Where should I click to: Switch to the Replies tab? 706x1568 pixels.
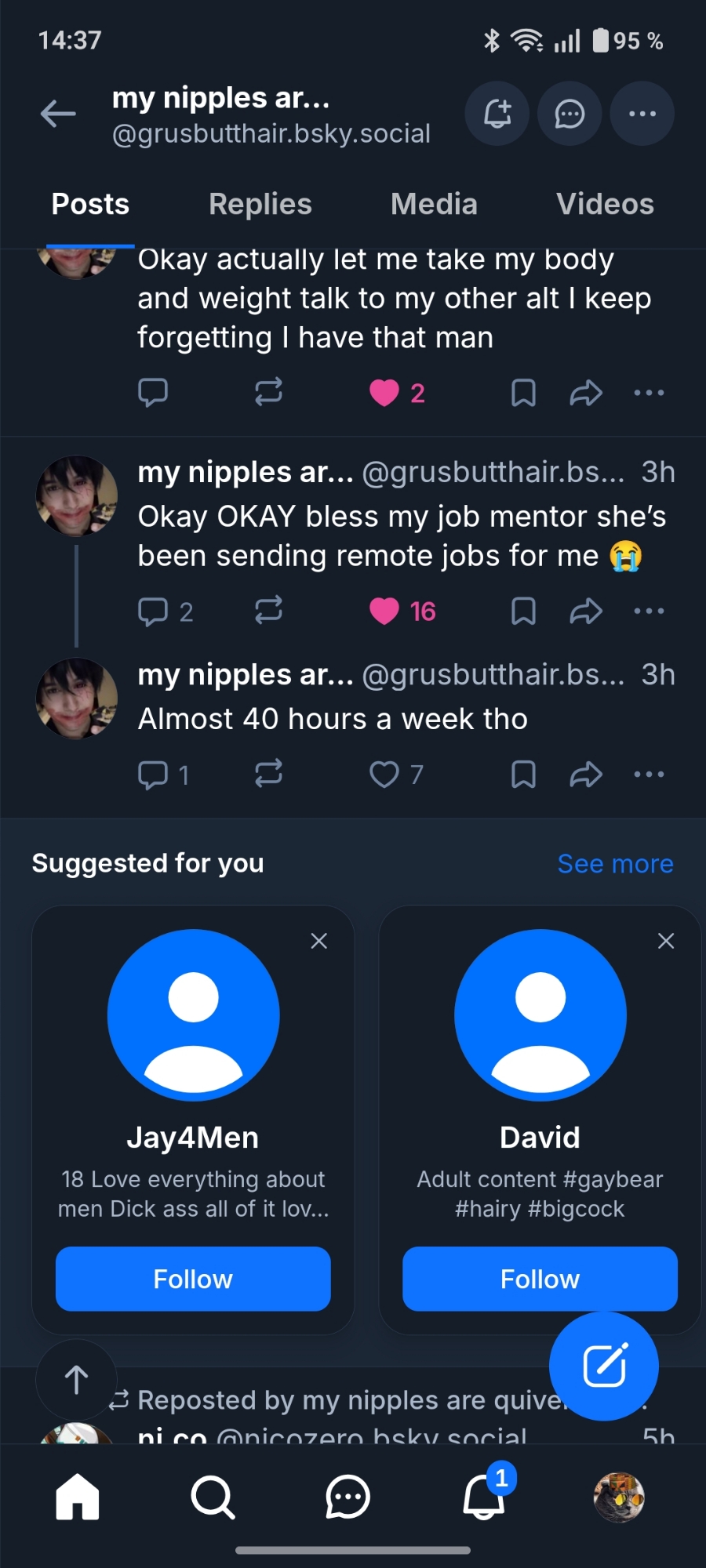coord(260,205)
